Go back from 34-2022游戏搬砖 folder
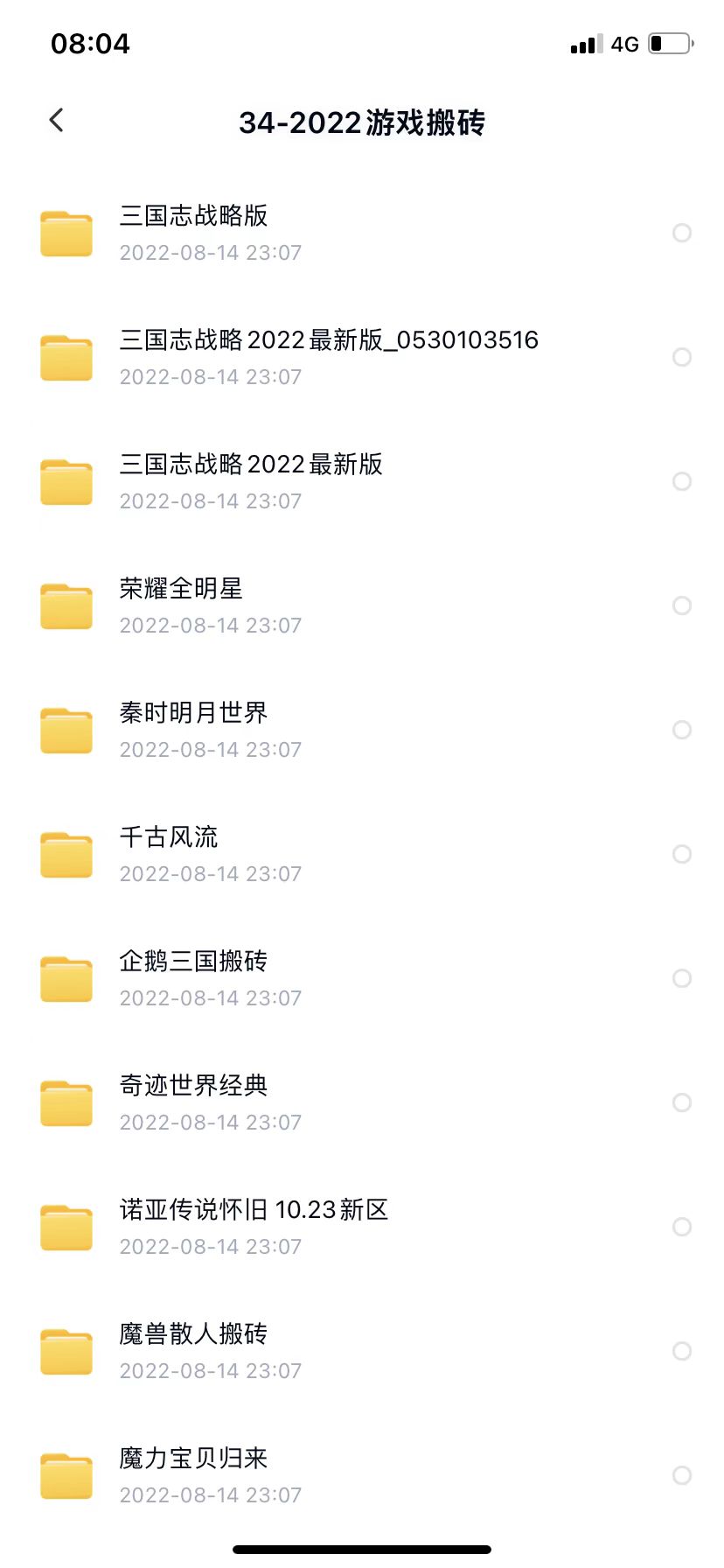The image size is (724, 1568). point(57,121)
